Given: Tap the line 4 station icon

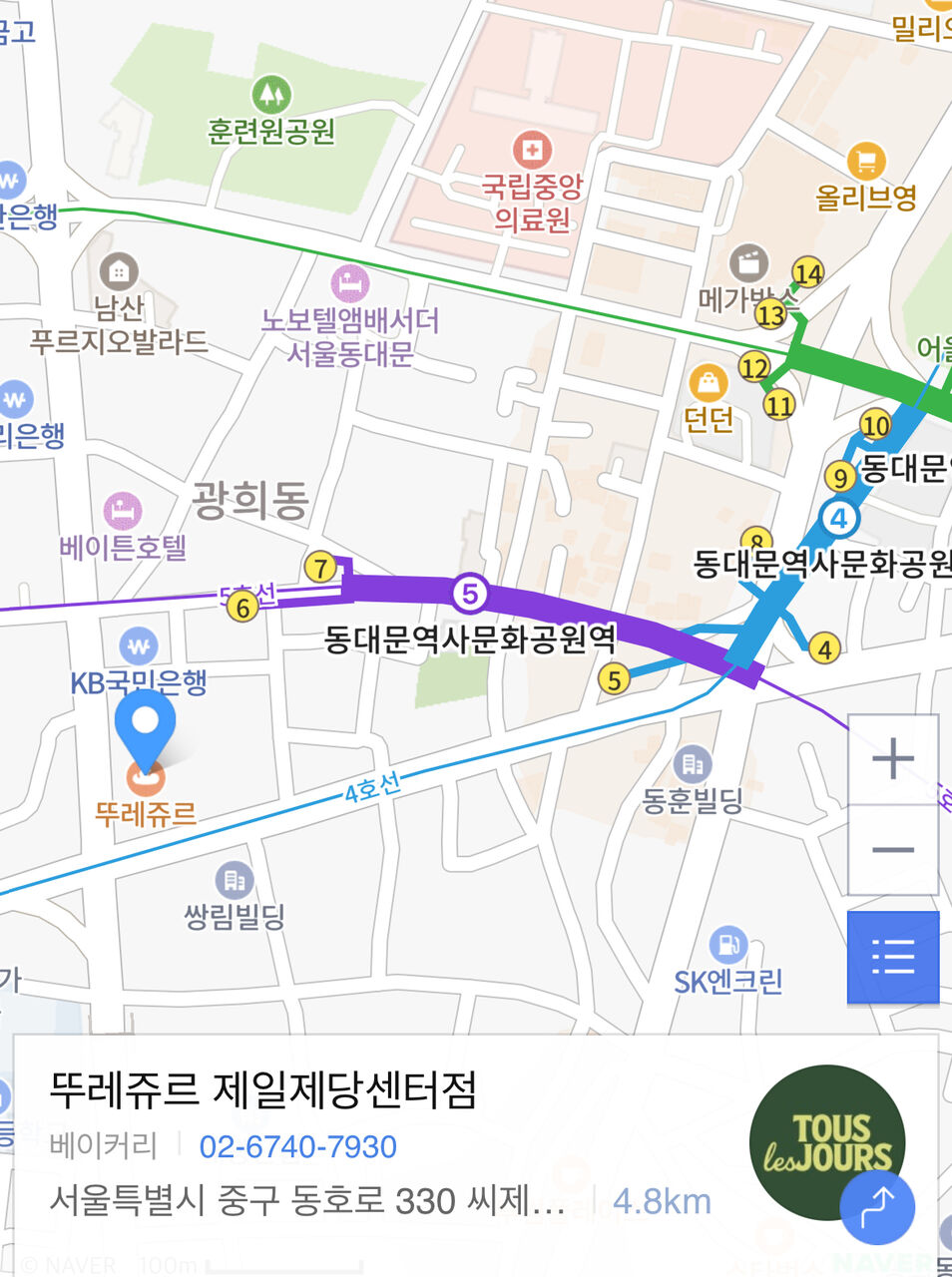Looking at the screenshot, I should (838, 518).
